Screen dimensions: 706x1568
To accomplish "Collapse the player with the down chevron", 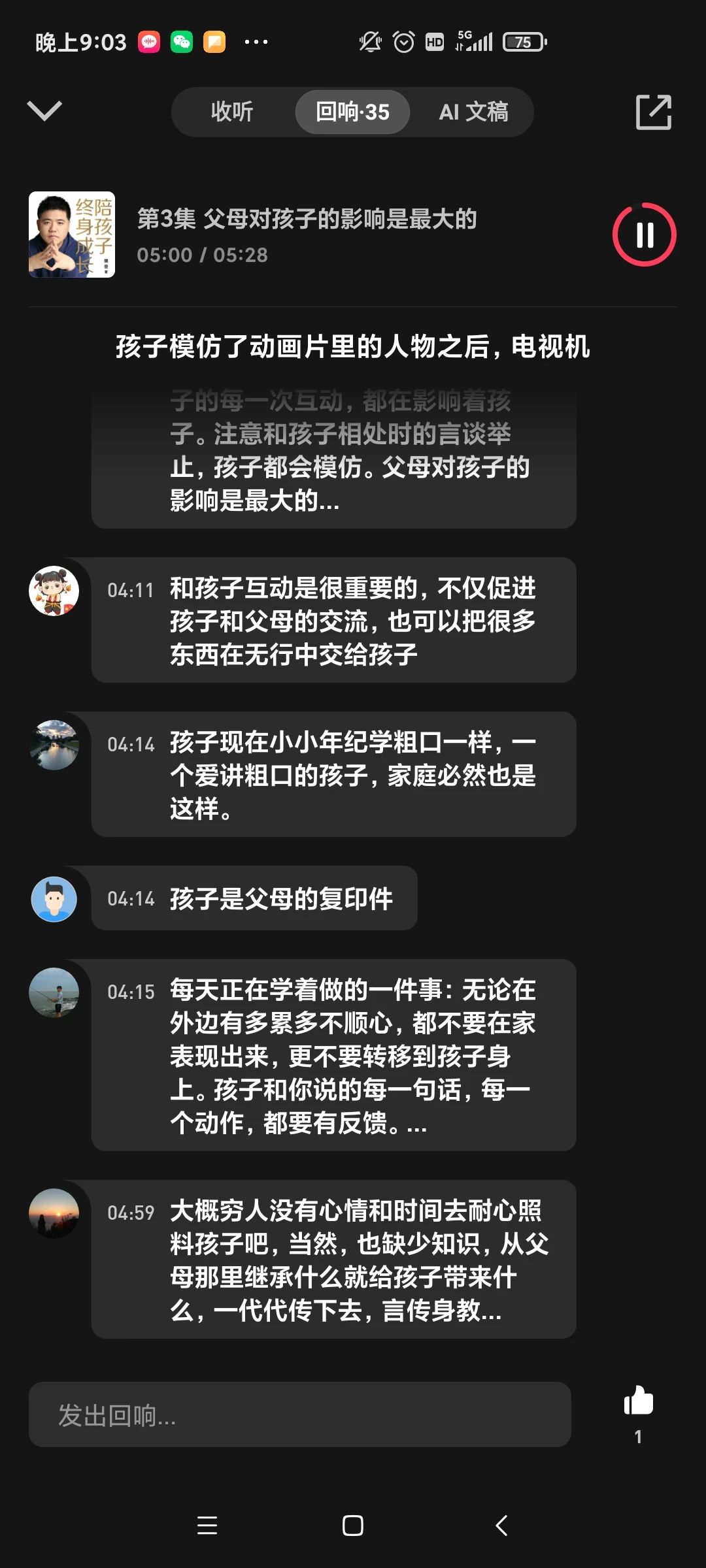I will click(x=44, y=111).
